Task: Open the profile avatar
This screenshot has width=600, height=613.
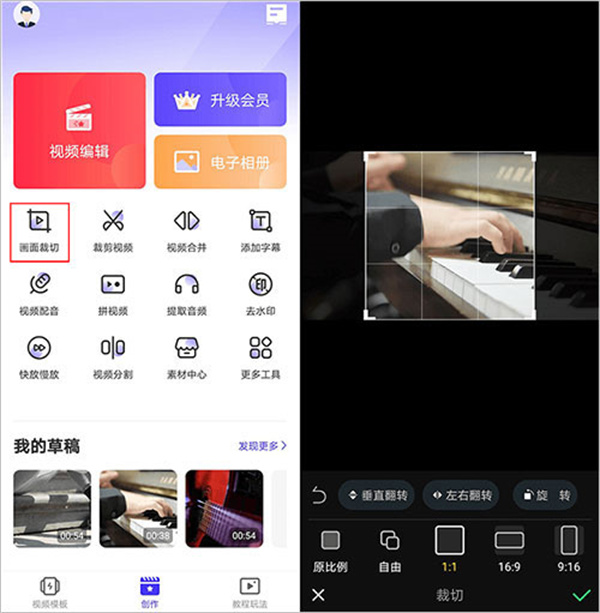Action: point(29,14)
